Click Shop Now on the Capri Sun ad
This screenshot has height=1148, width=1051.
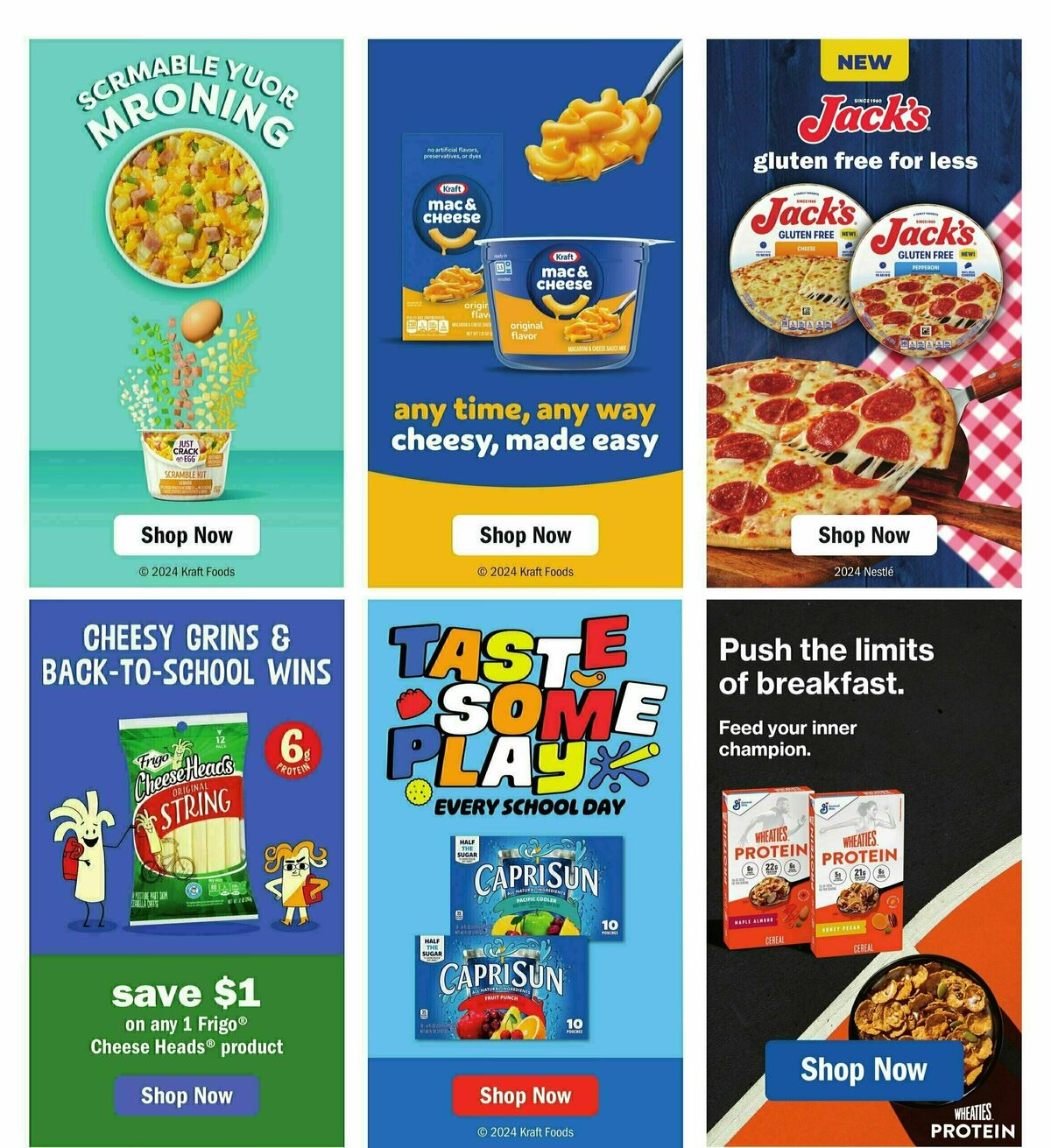(526, 1095)
